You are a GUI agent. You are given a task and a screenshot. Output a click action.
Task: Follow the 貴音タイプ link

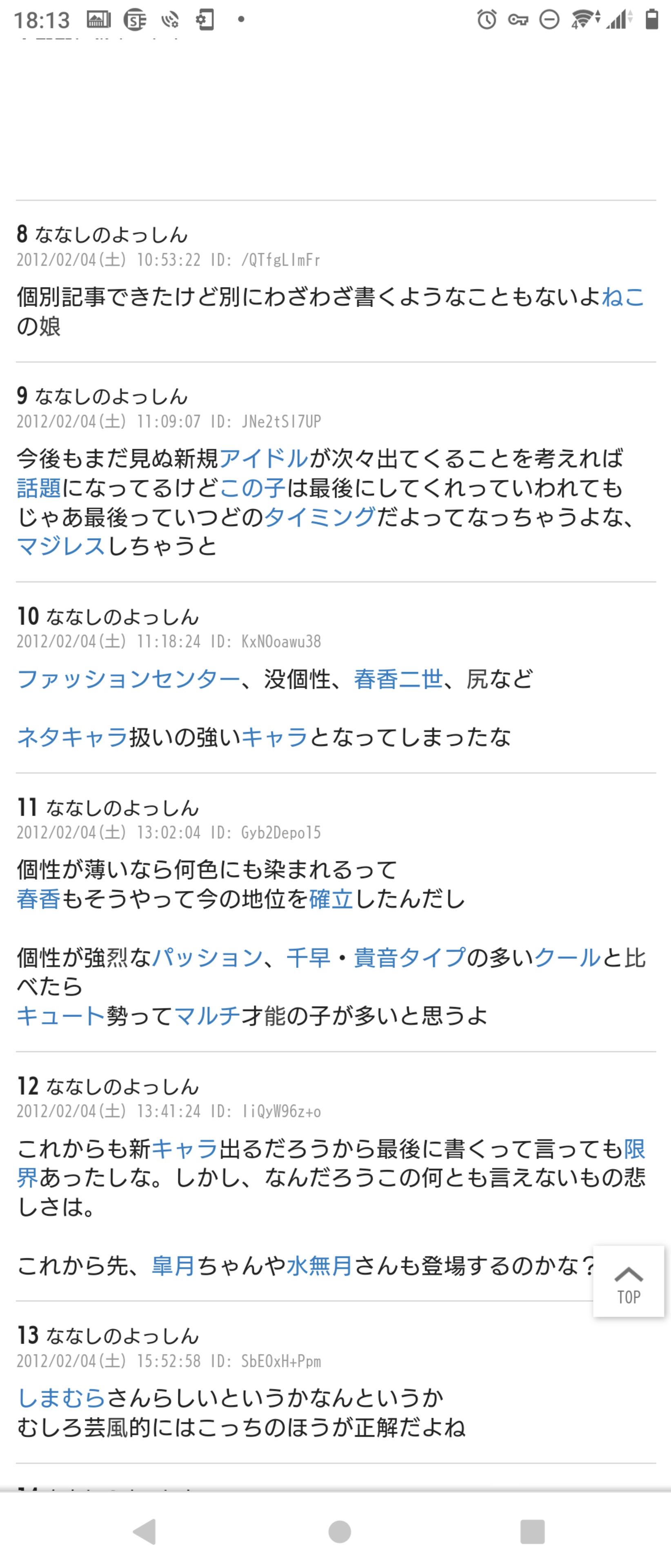(410, 958)
